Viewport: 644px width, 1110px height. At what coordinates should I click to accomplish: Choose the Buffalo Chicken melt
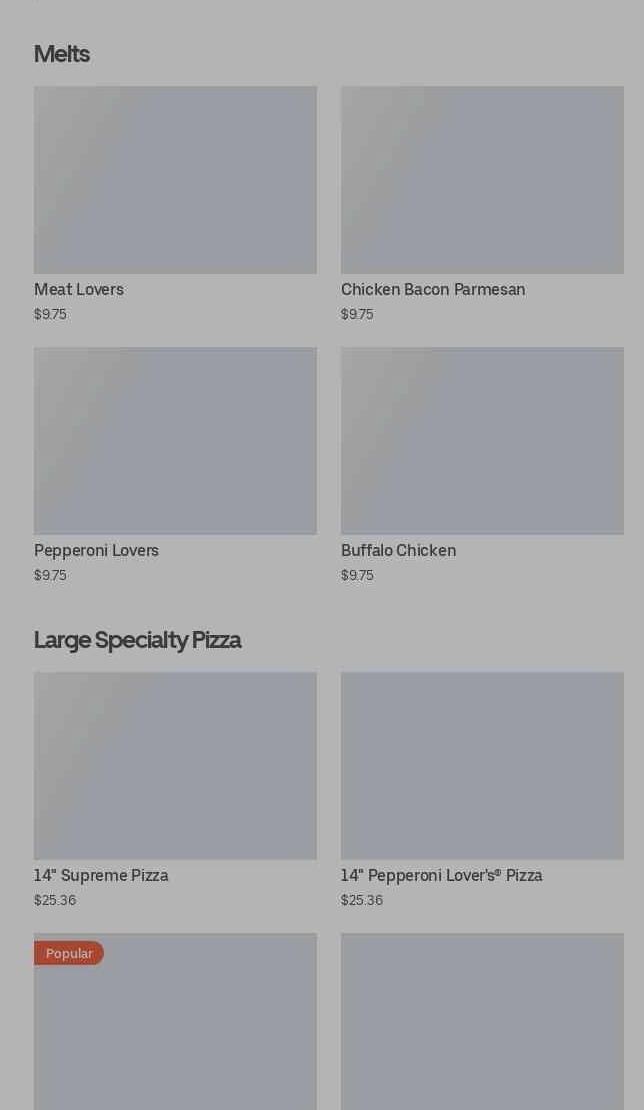tap(481, 441)
